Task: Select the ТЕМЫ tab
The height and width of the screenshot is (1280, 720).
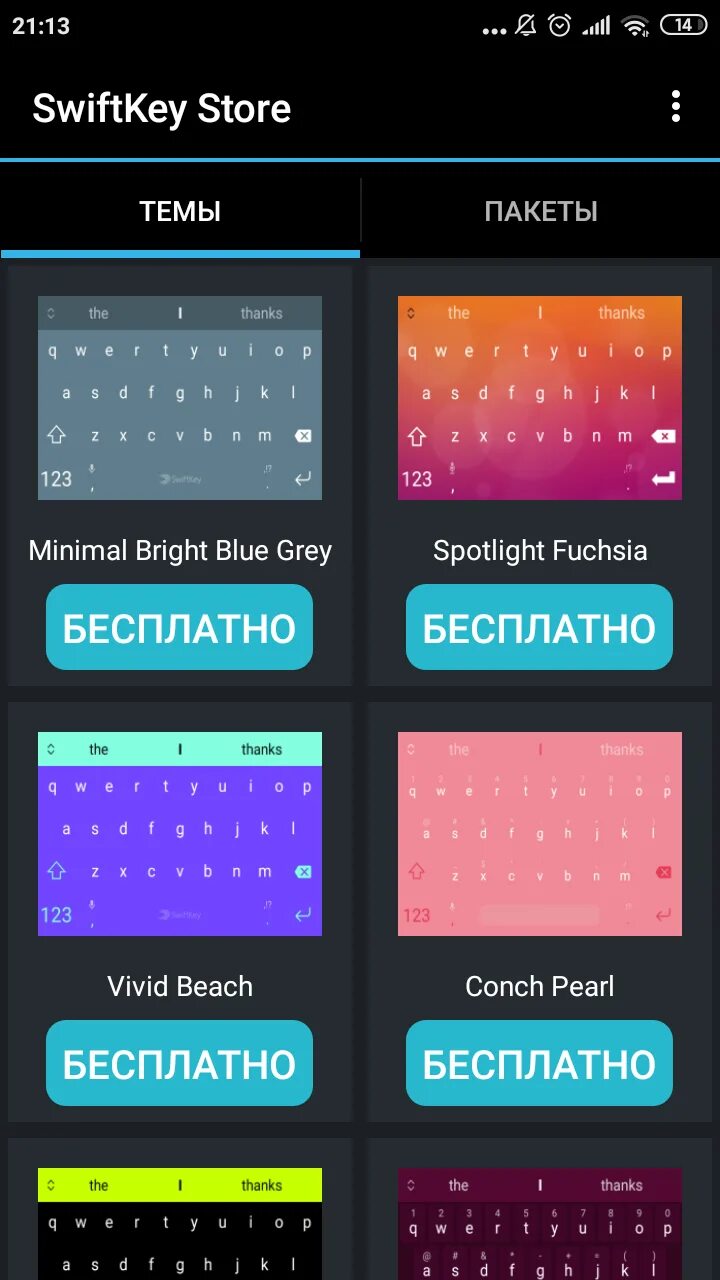Action: pos(180,211)
